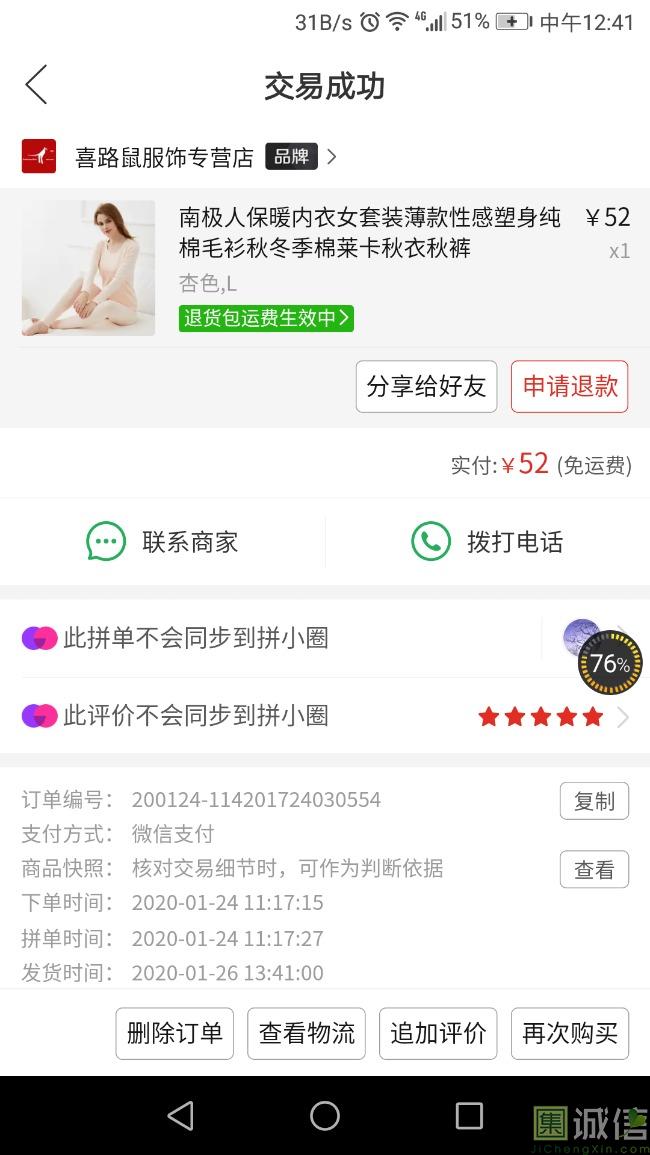Image resolution: width=650 pixels, height=1155 pixels.
Task: Copy the order number with 复制
Action: tap(594, 801)
